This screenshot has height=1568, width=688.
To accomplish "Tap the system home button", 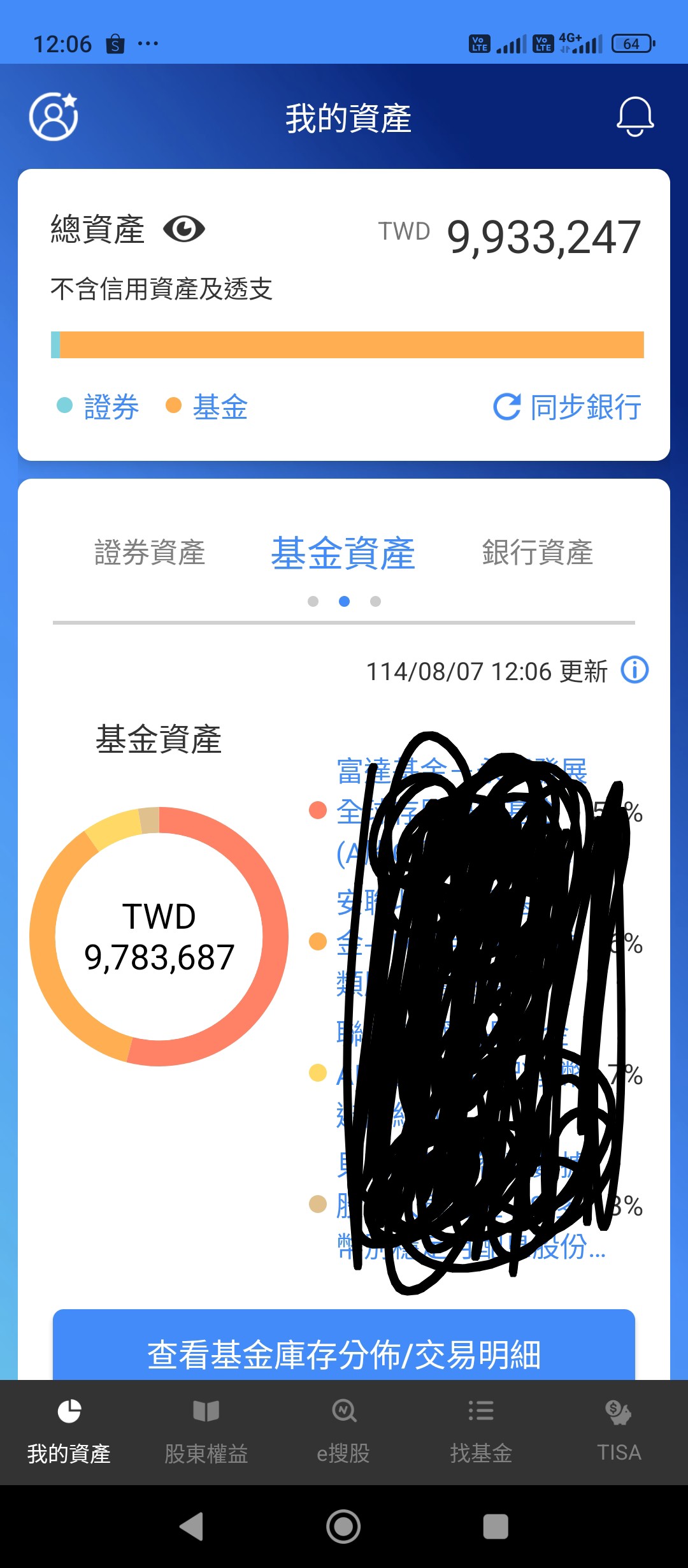I will pos(343,1527).
